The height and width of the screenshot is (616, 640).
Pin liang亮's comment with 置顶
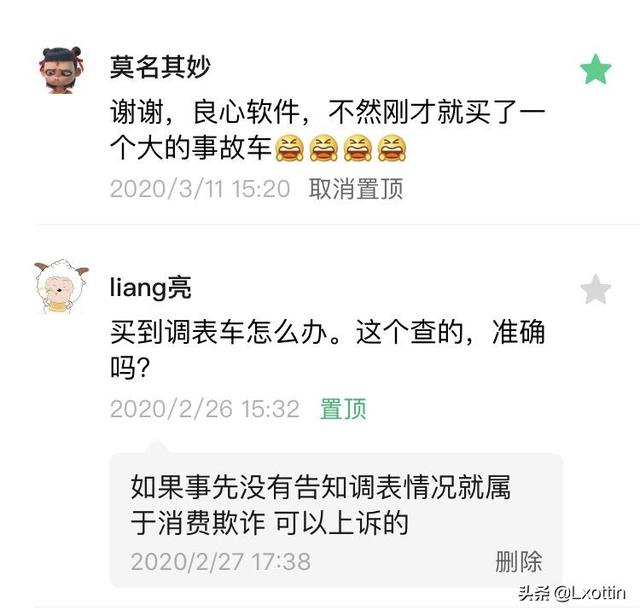[343, 408]
